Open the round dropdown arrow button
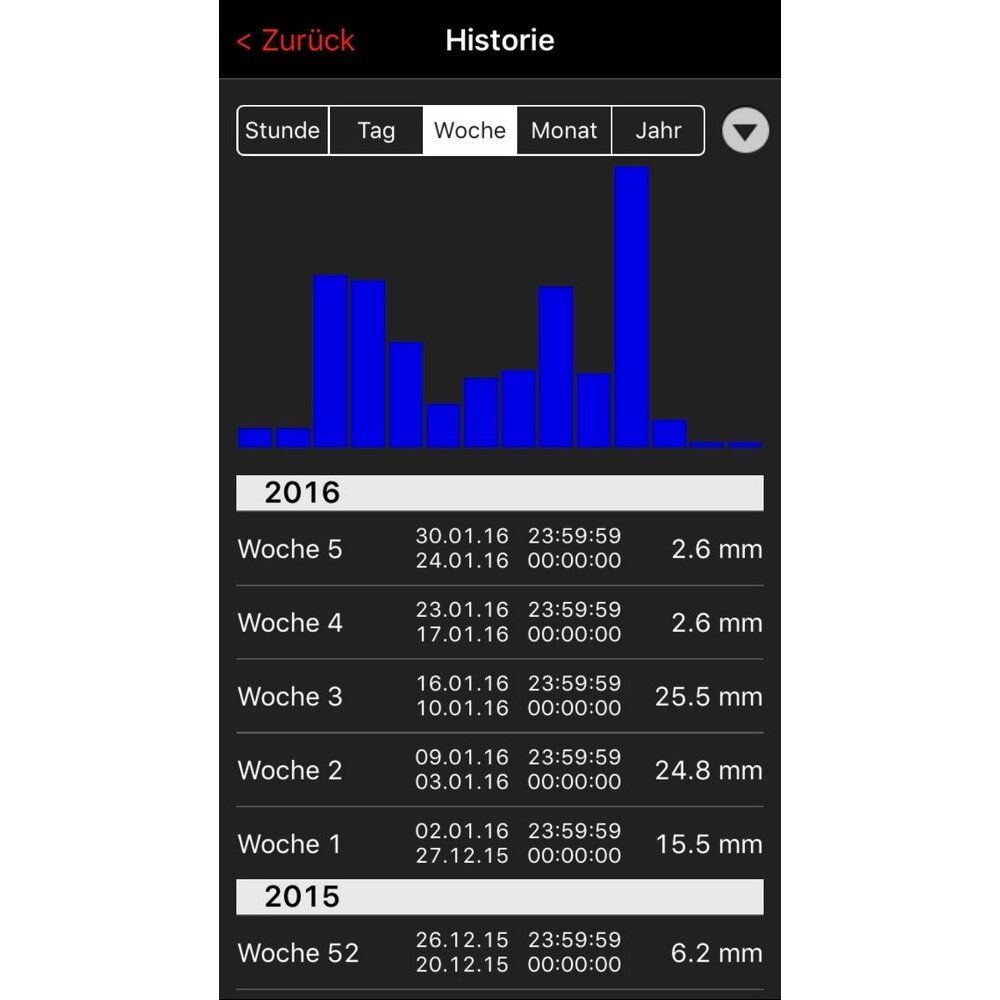1000x1000 pixels. [745, 131]
